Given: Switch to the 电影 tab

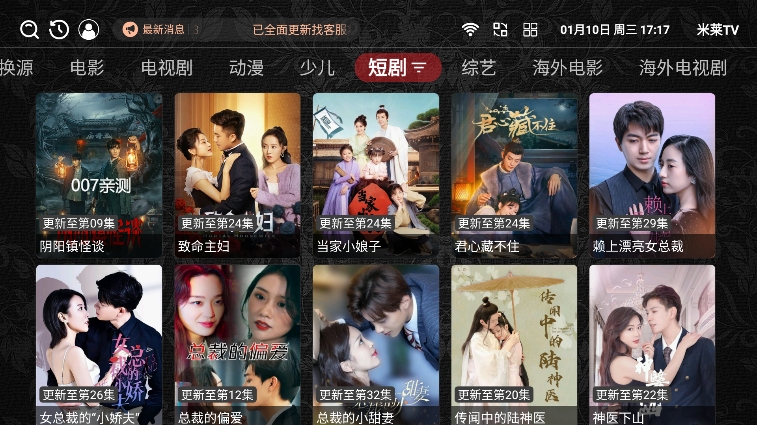Looking at the screenshot, I should pyautogui.click(x=87, y=68).
